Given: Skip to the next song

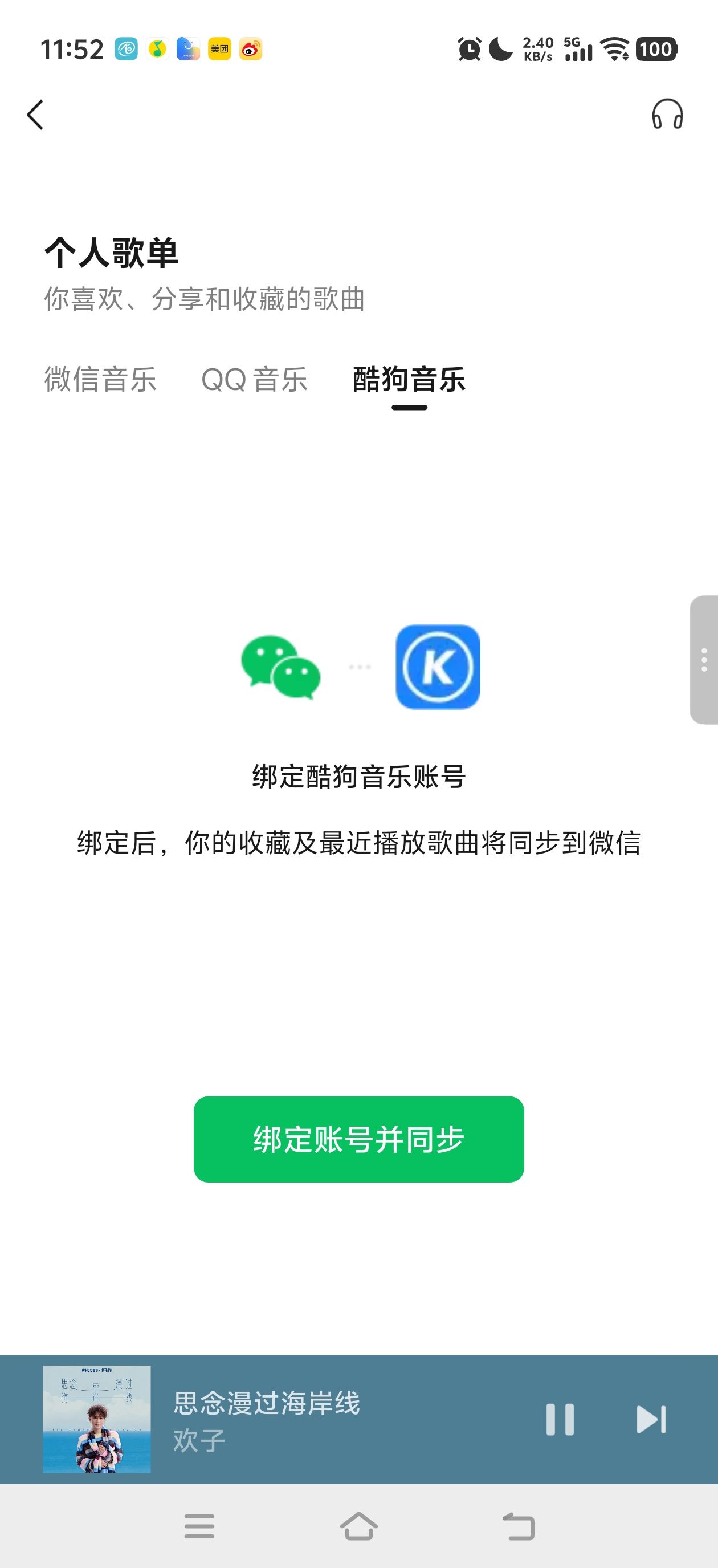Looking at the screenshot, I should click(x=651, y=1420).
